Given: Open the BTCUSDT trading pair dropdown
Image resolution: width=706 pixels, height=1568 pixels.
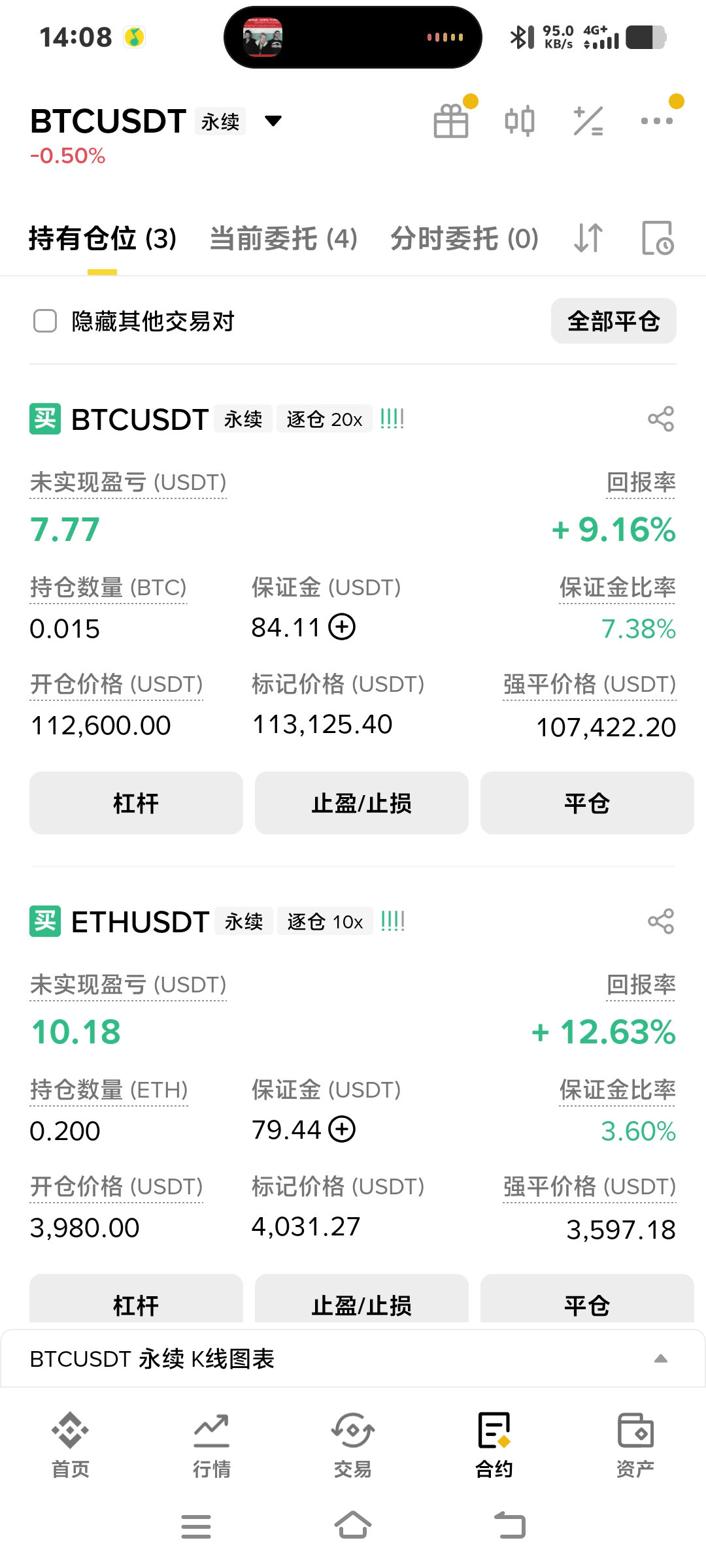Looking at the screenshot, I should 273,121.
